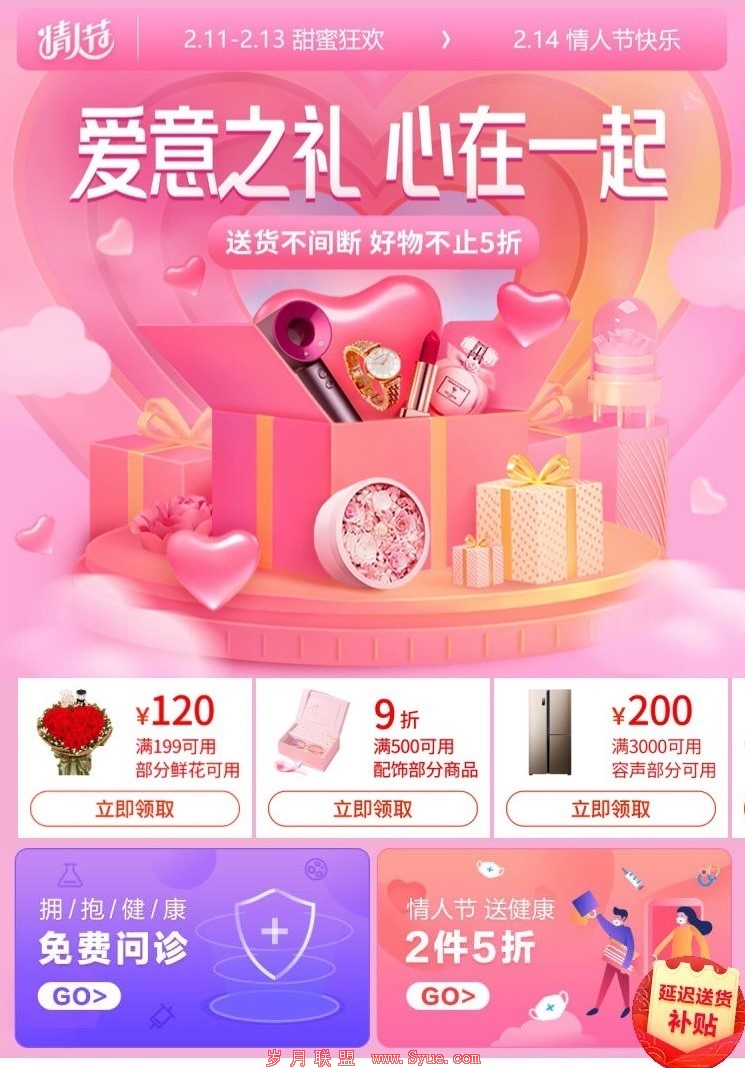The image size is (745, 1068).
Task: Open the 延迟送货补贴 floating badge
Action: pos(692,1010)
